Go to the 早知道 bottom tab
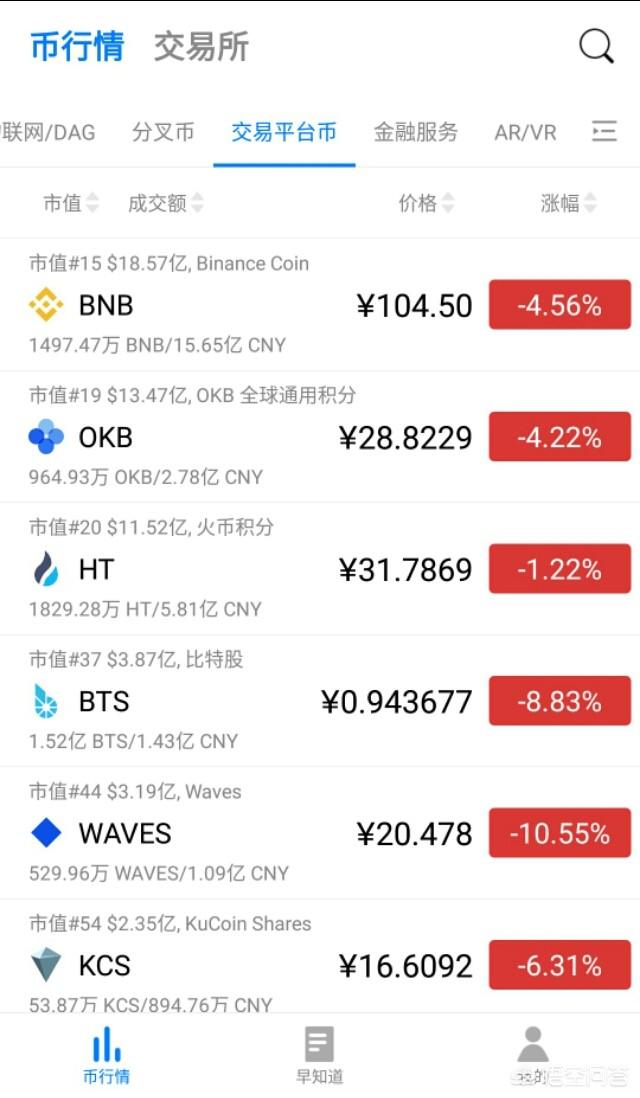 click(x=319, y=1055)
